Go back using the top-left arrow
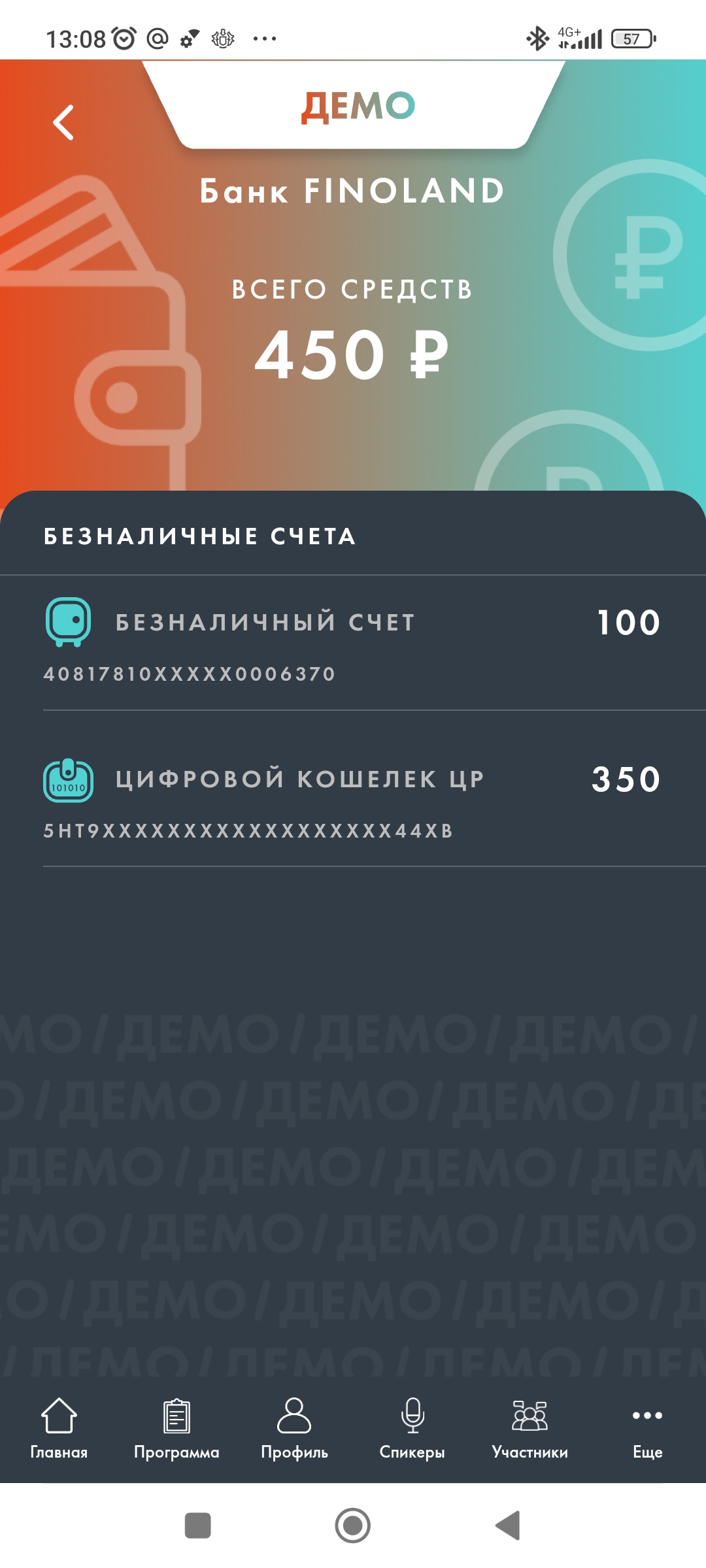The image size is (706, 1568). (63, 122)
